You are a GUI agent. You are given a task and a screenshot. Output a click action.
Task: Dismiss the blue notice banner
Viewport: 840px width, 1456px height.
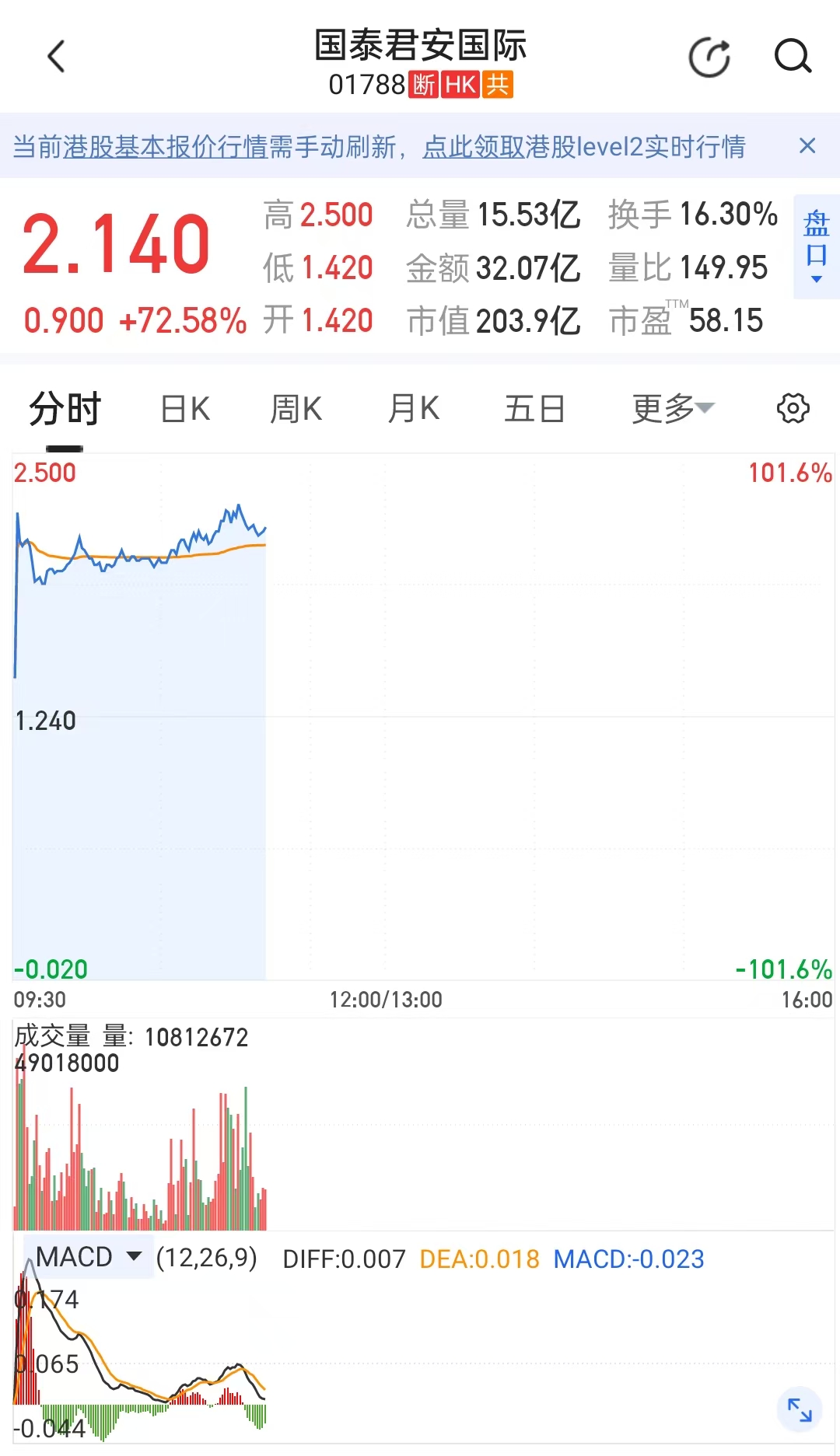coord(807,145)
